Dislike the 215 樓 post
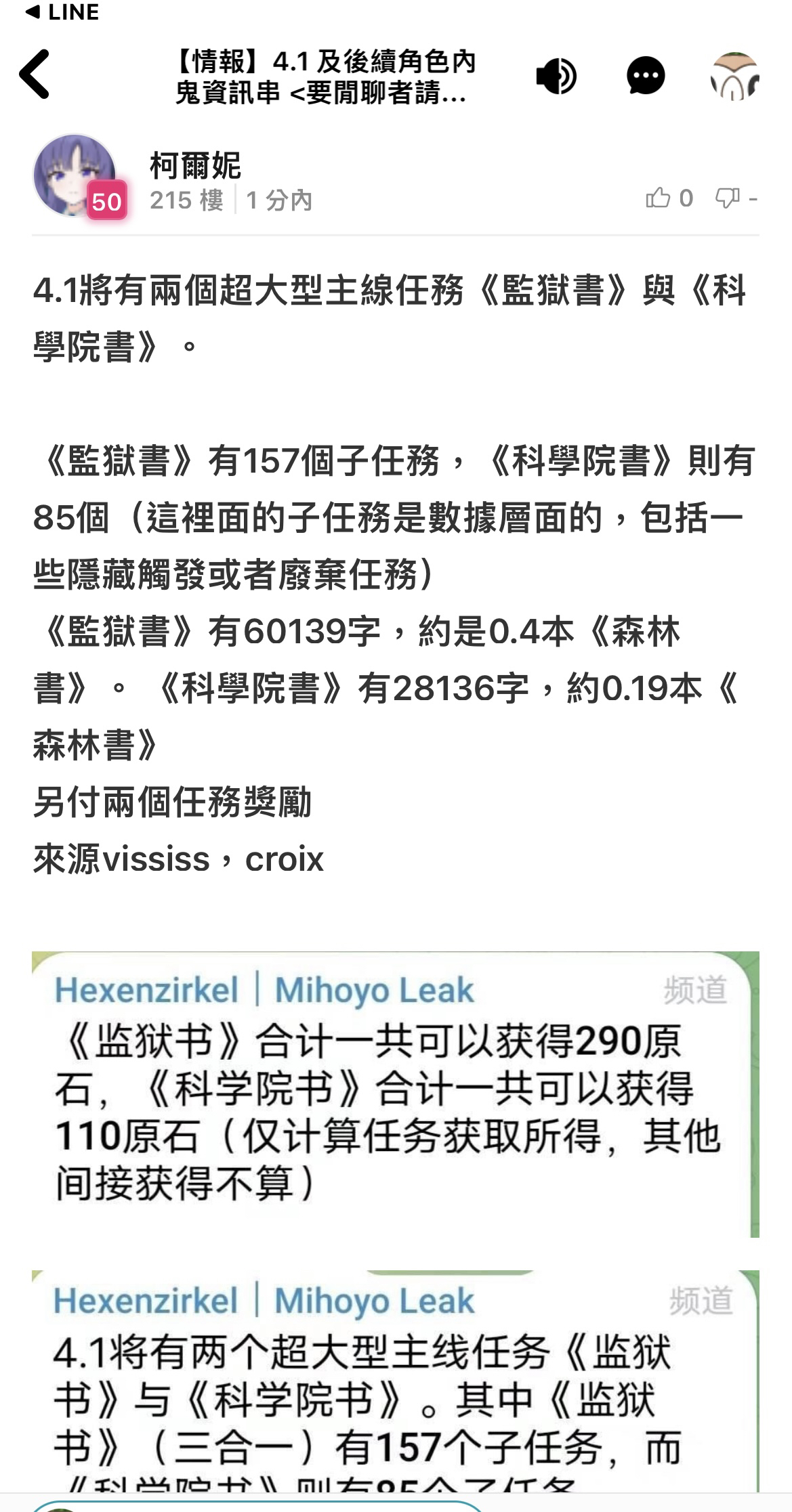The image size is (792, 1512). 728,198
